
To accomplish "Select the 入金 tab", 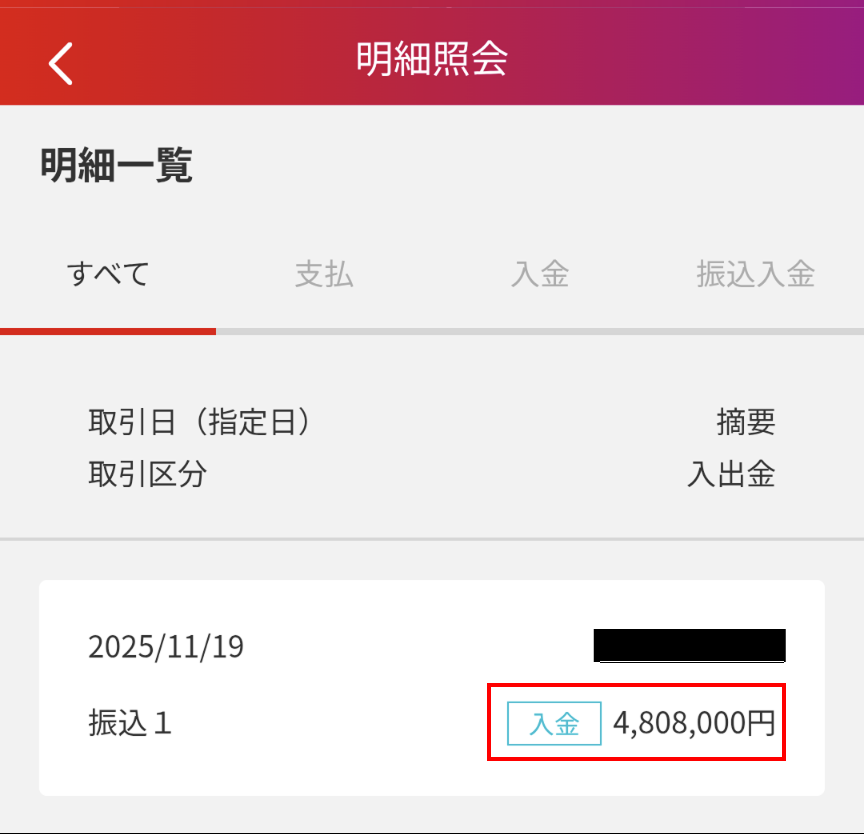I will point(540,274).
